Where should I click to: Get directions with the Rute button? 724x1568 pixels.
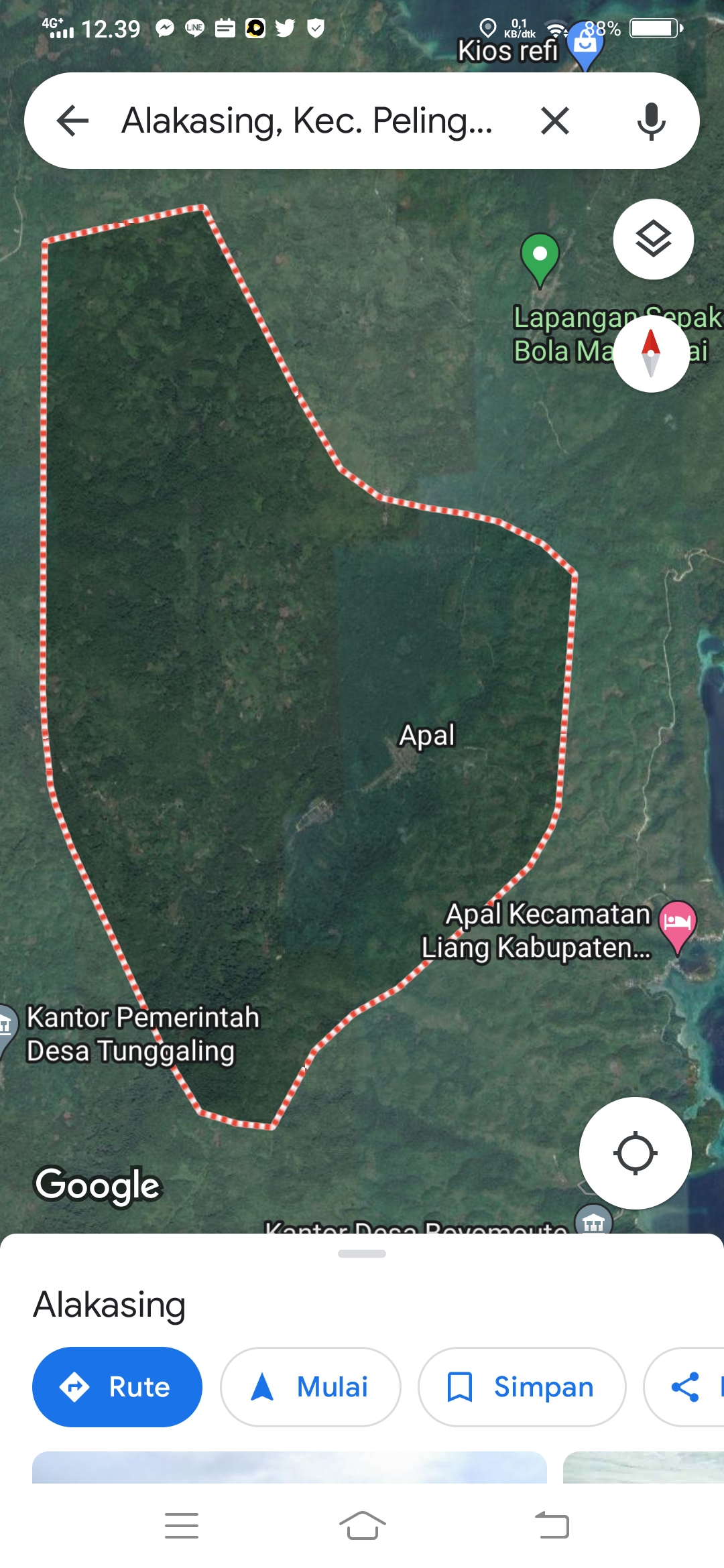[117, 1386]
